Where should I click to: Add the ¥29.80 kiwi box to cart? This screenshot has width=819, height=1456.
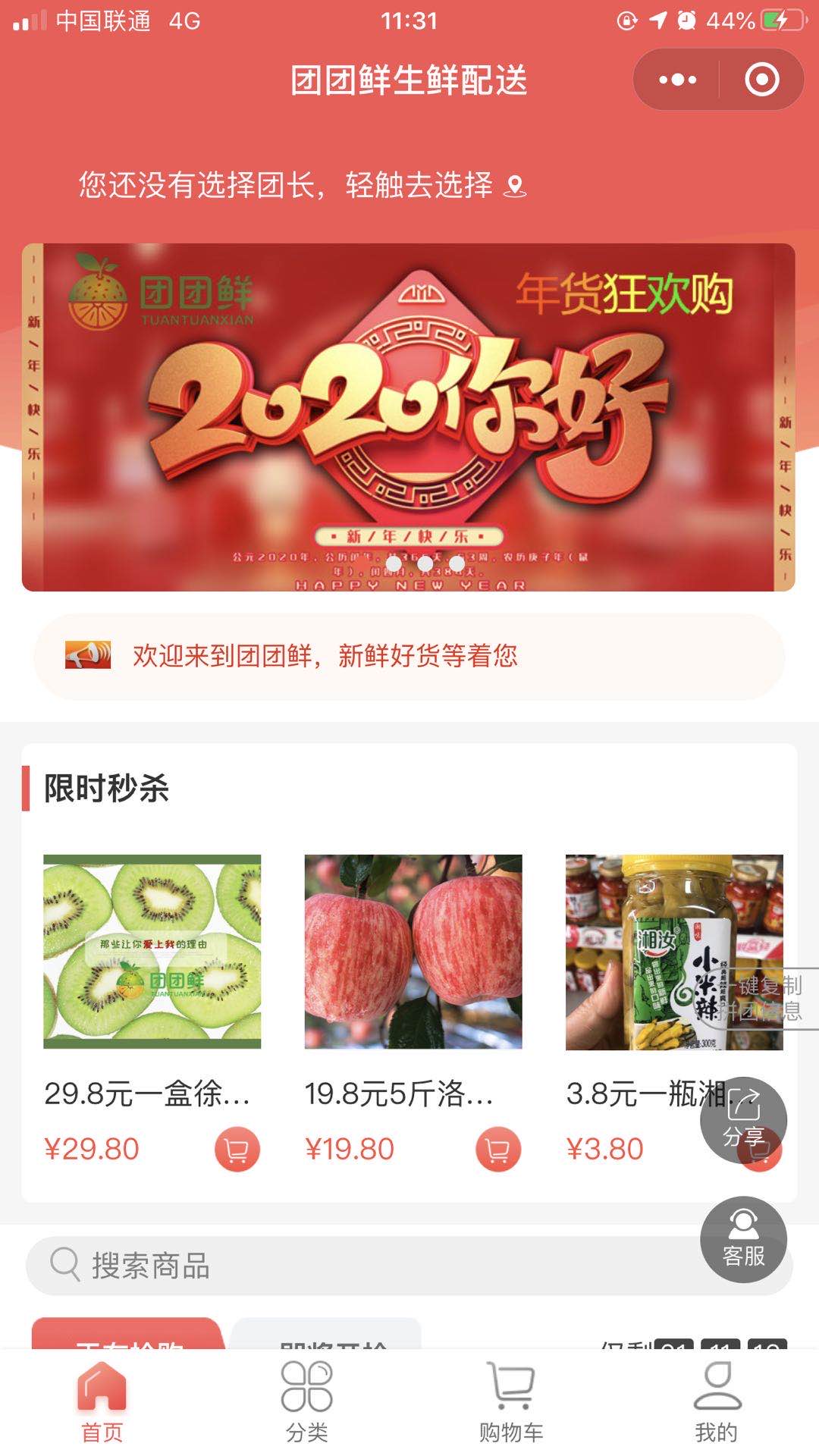pos(237,1150)
